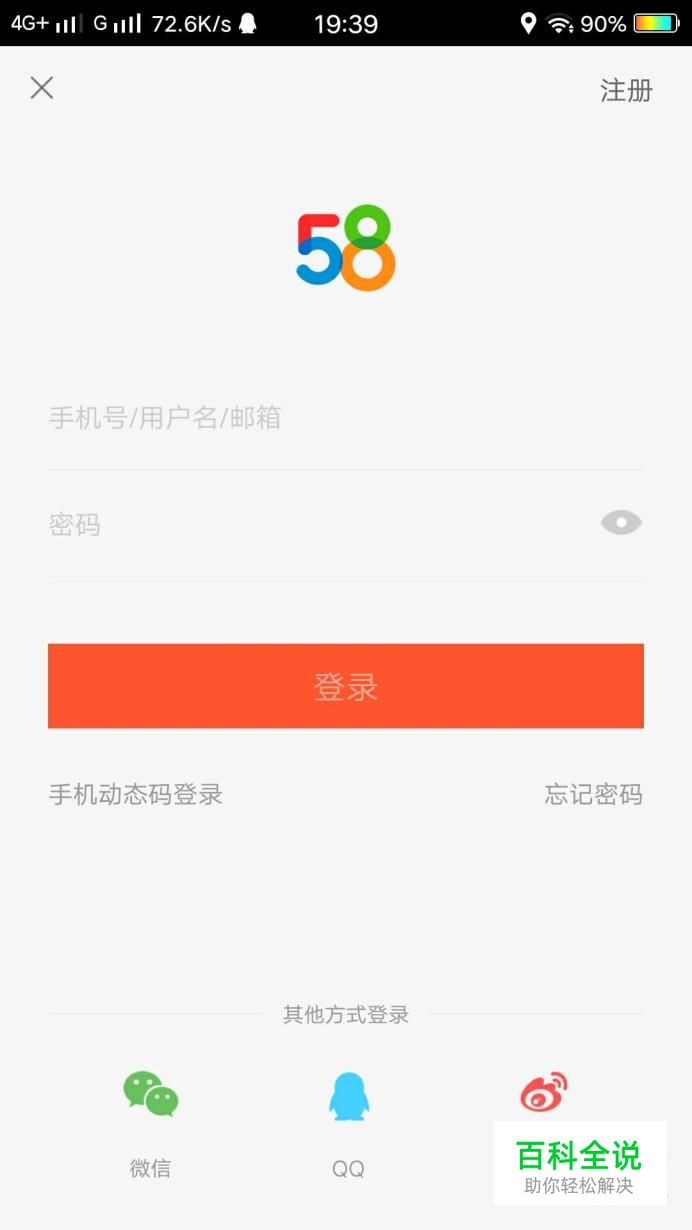Log in with 微信
692x1230 pixels.
[x=150, y=1095]
